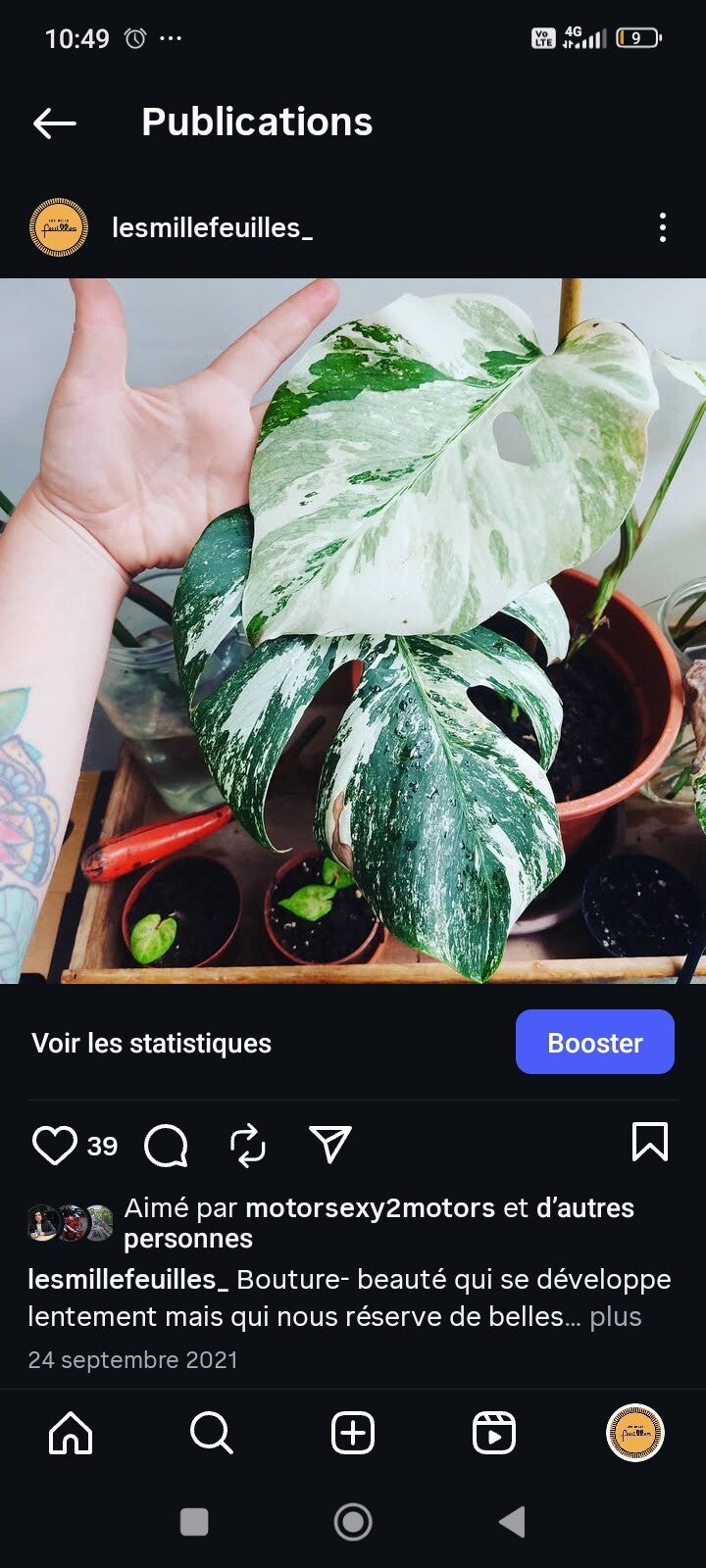Go to the Home feed tab

click(71, 1433)
